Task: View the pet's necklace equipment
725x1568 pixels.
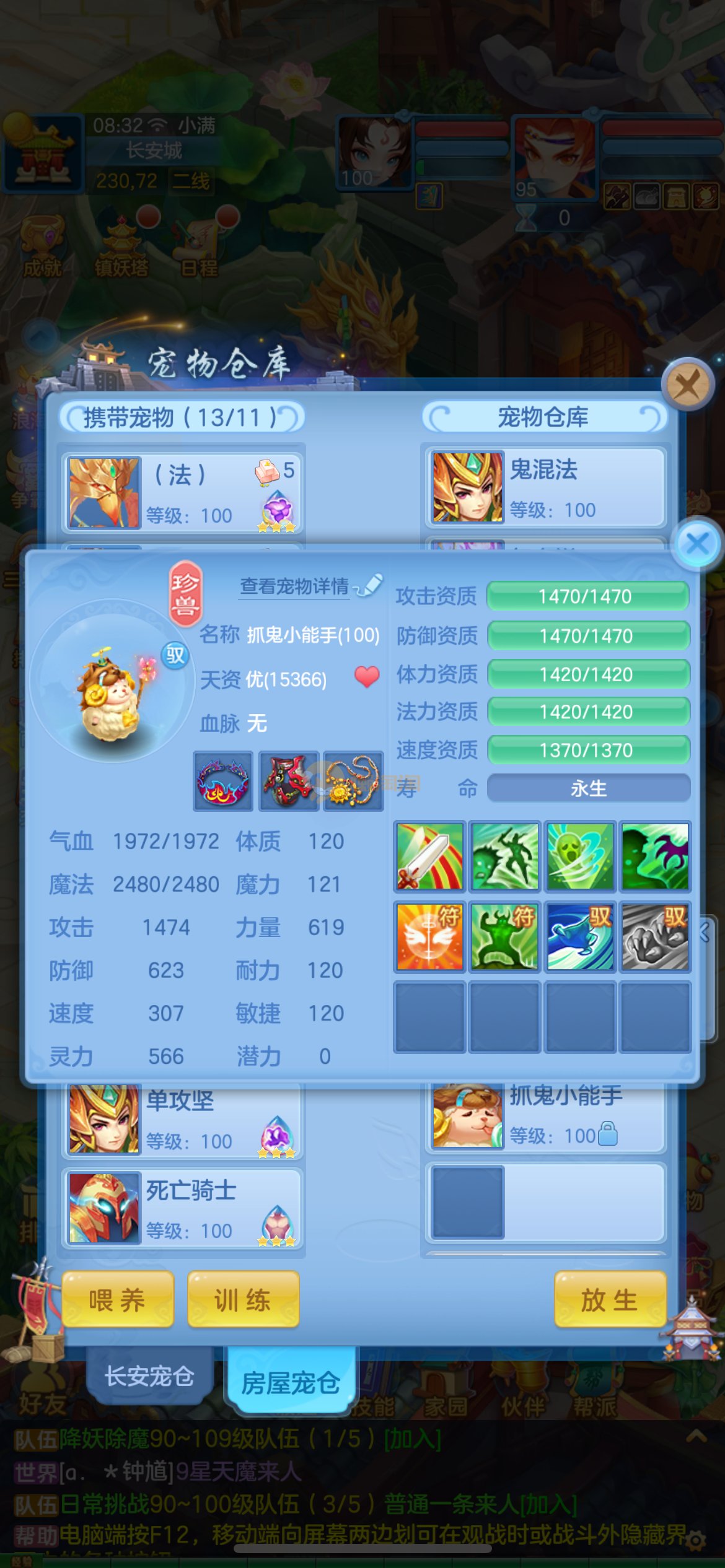Action: pos(353,781)
